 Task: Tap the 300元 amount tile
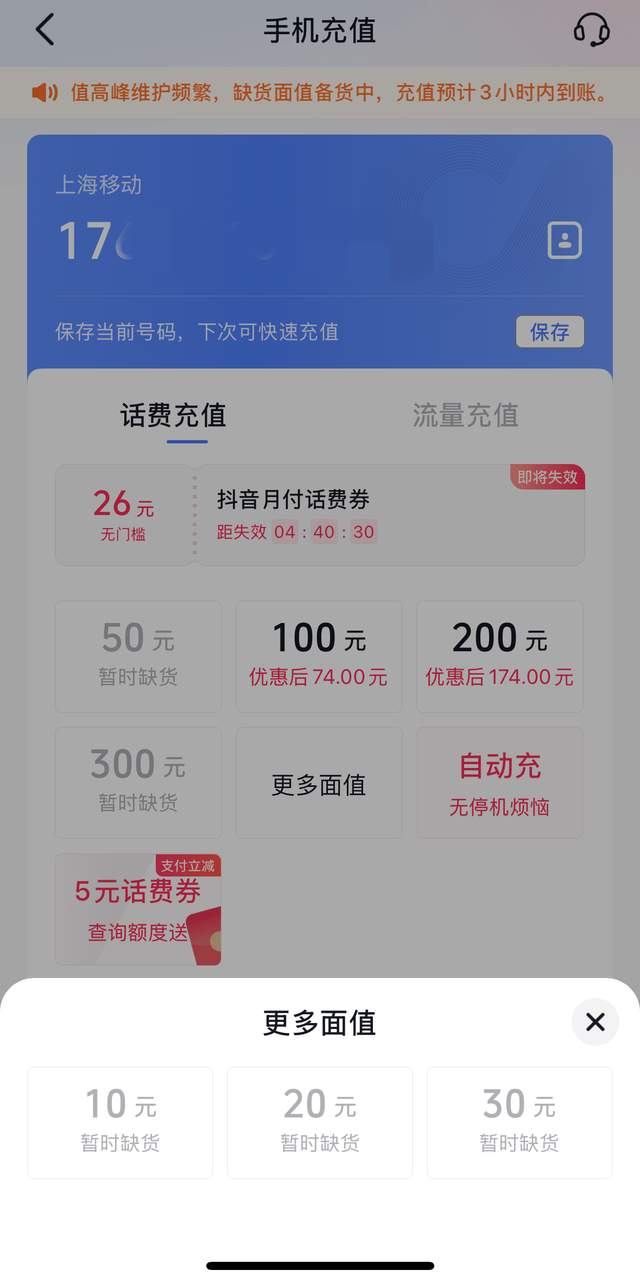(x=138, y=782)
